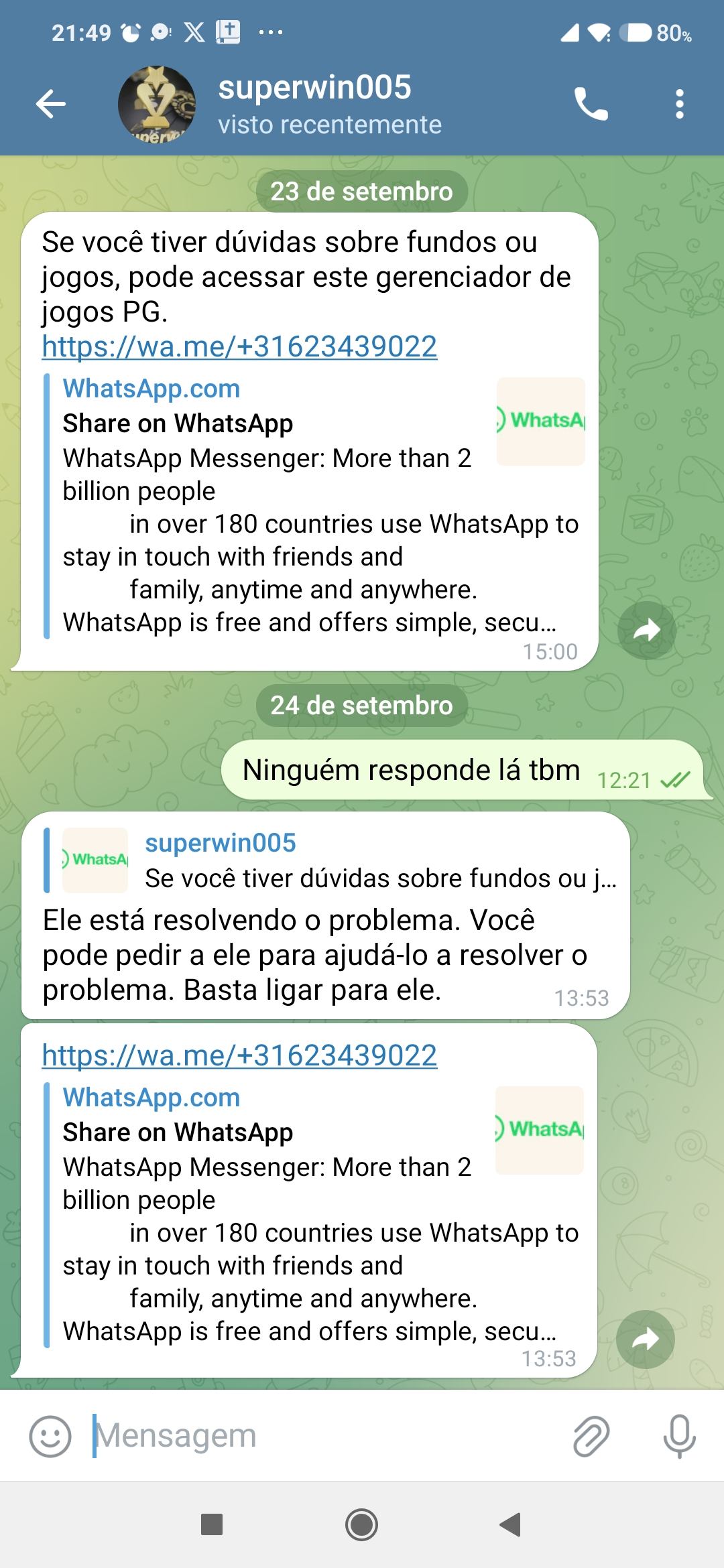Viewport: 724px width, 1568px height.
Task: Open the emoji picker
Action: pyautogui.click(x=50, y=1436)
